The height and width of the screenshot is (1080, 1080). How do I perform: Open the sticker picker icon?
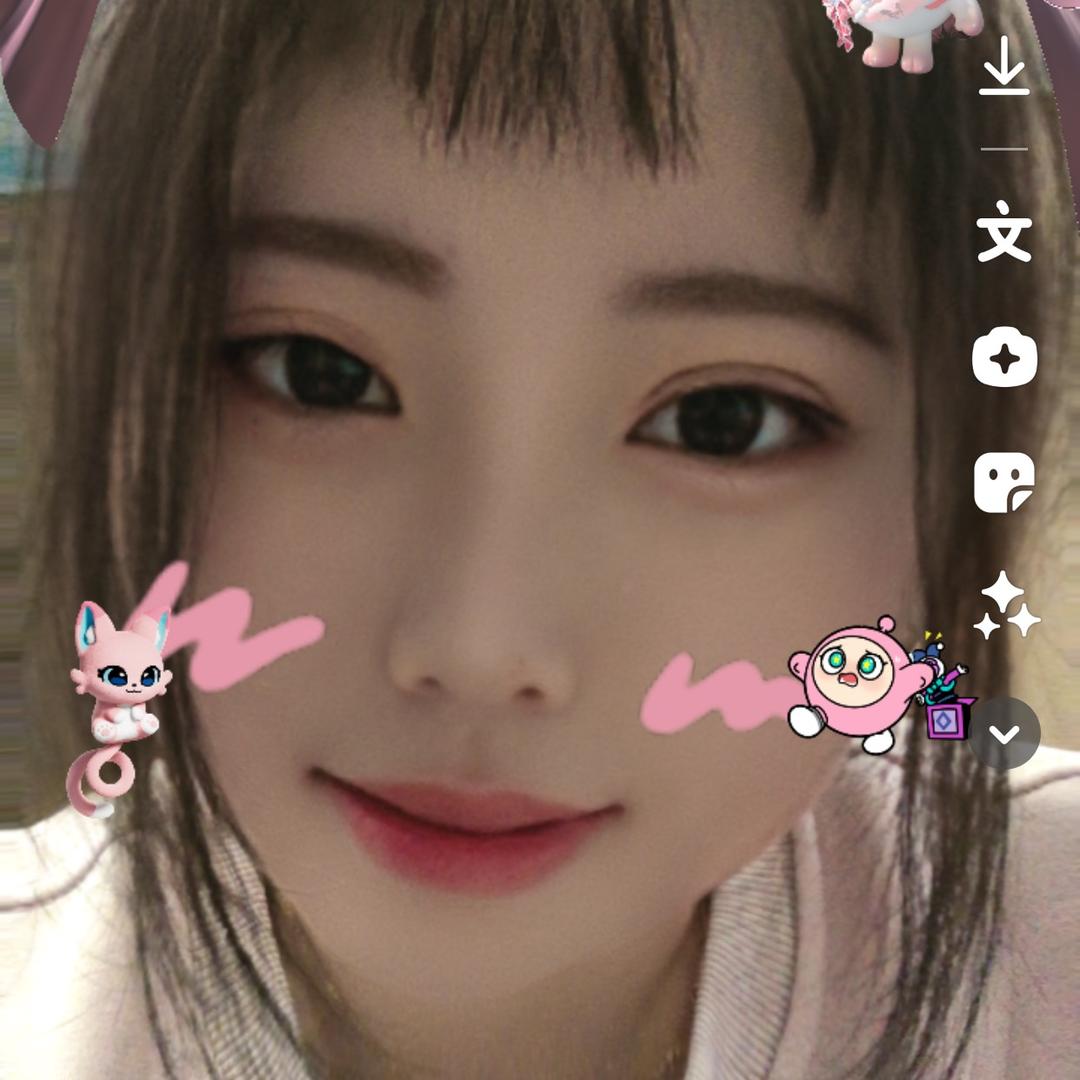click(1004, 482)
